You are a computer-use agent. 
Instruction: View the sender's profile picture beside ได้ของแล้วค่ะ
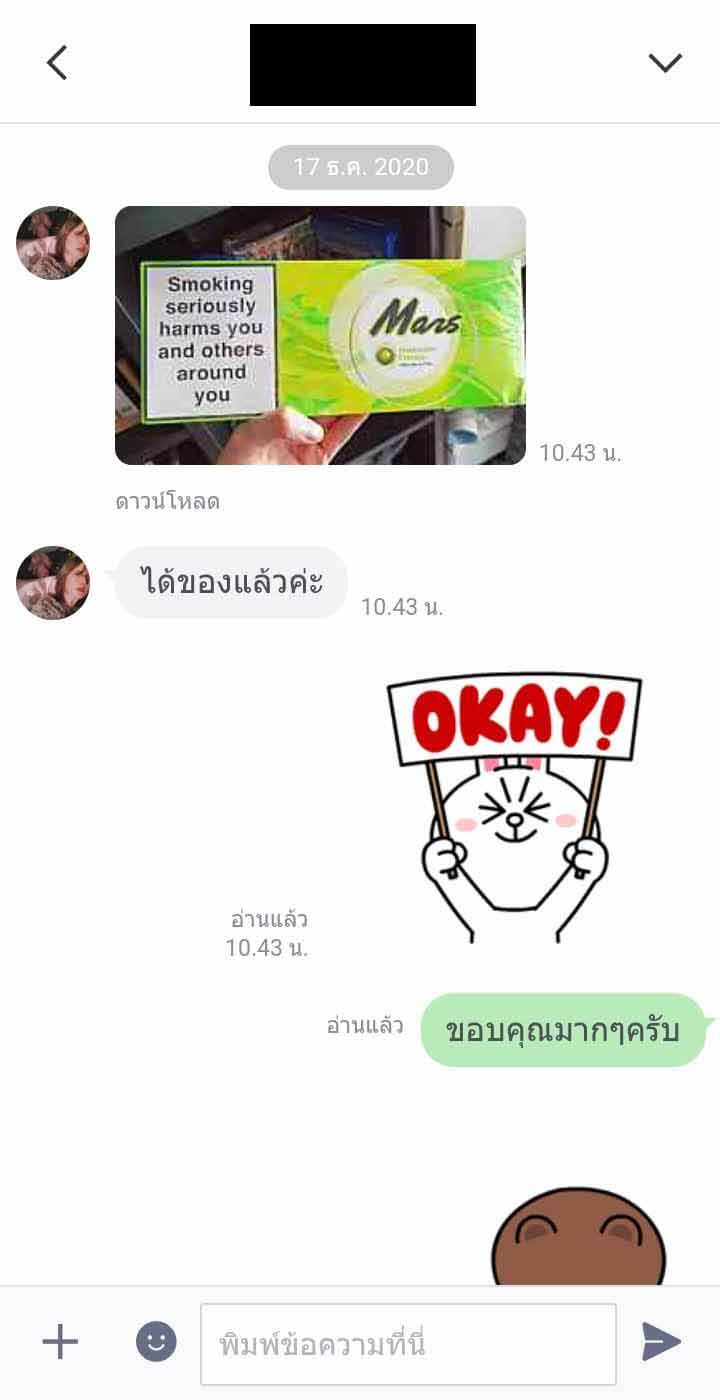53,583
